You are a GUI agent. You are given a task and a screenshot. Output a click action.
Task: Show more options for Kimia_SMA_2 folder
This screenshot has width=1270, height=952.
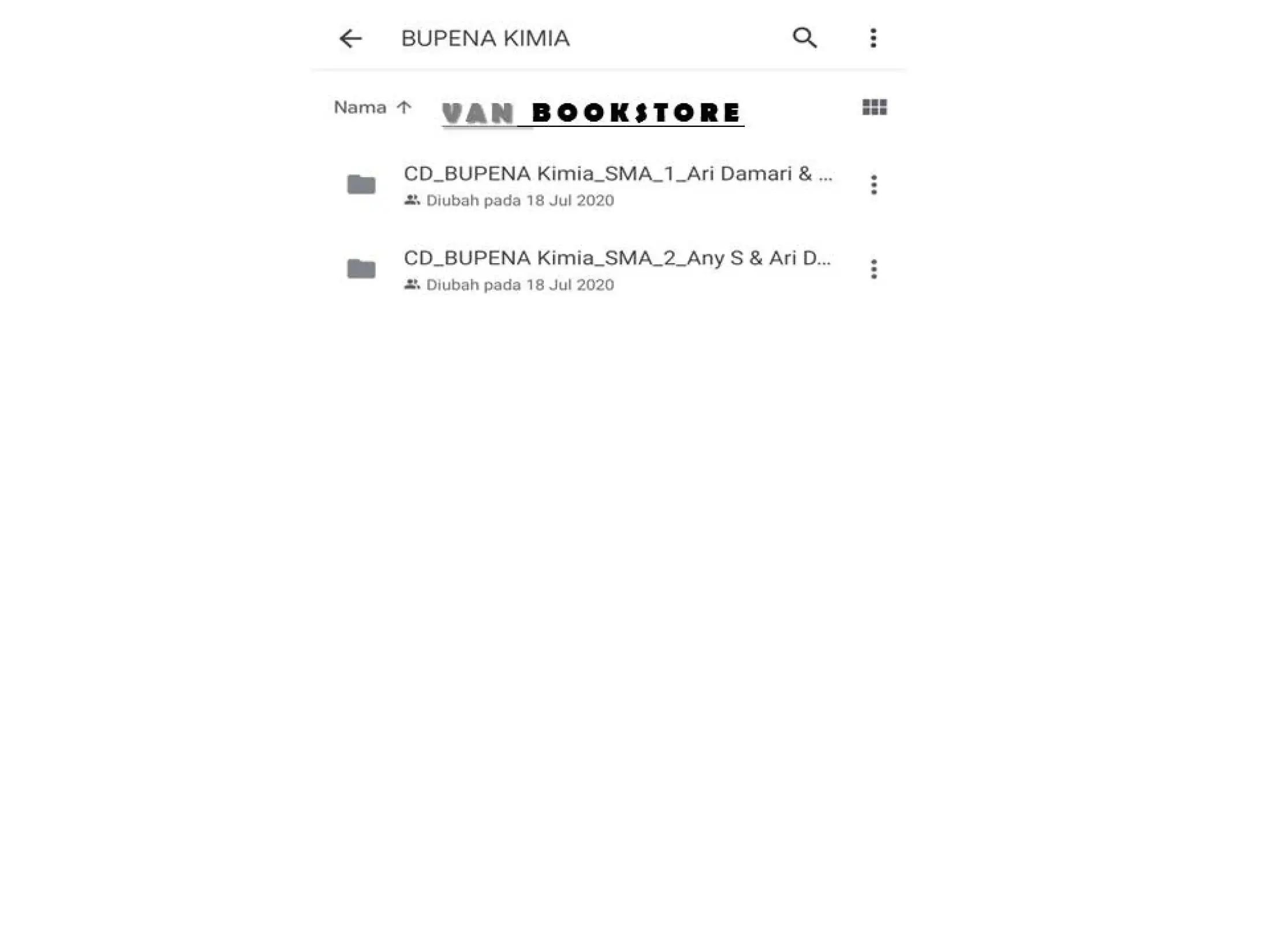click(x=873, y=269)
